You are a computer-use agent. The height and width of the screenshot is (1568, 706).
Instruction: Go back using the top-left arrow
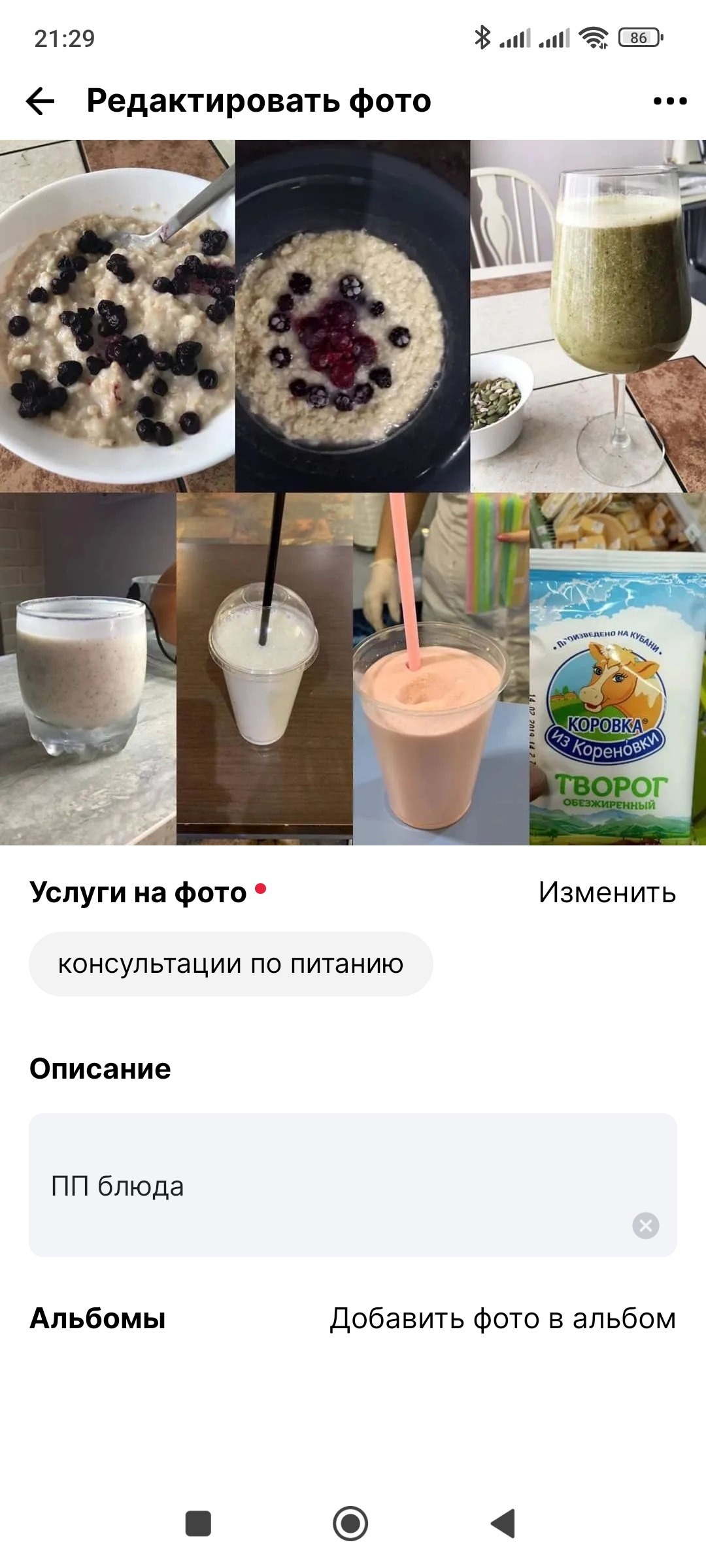pyautogui.click(x=40, y=101)
